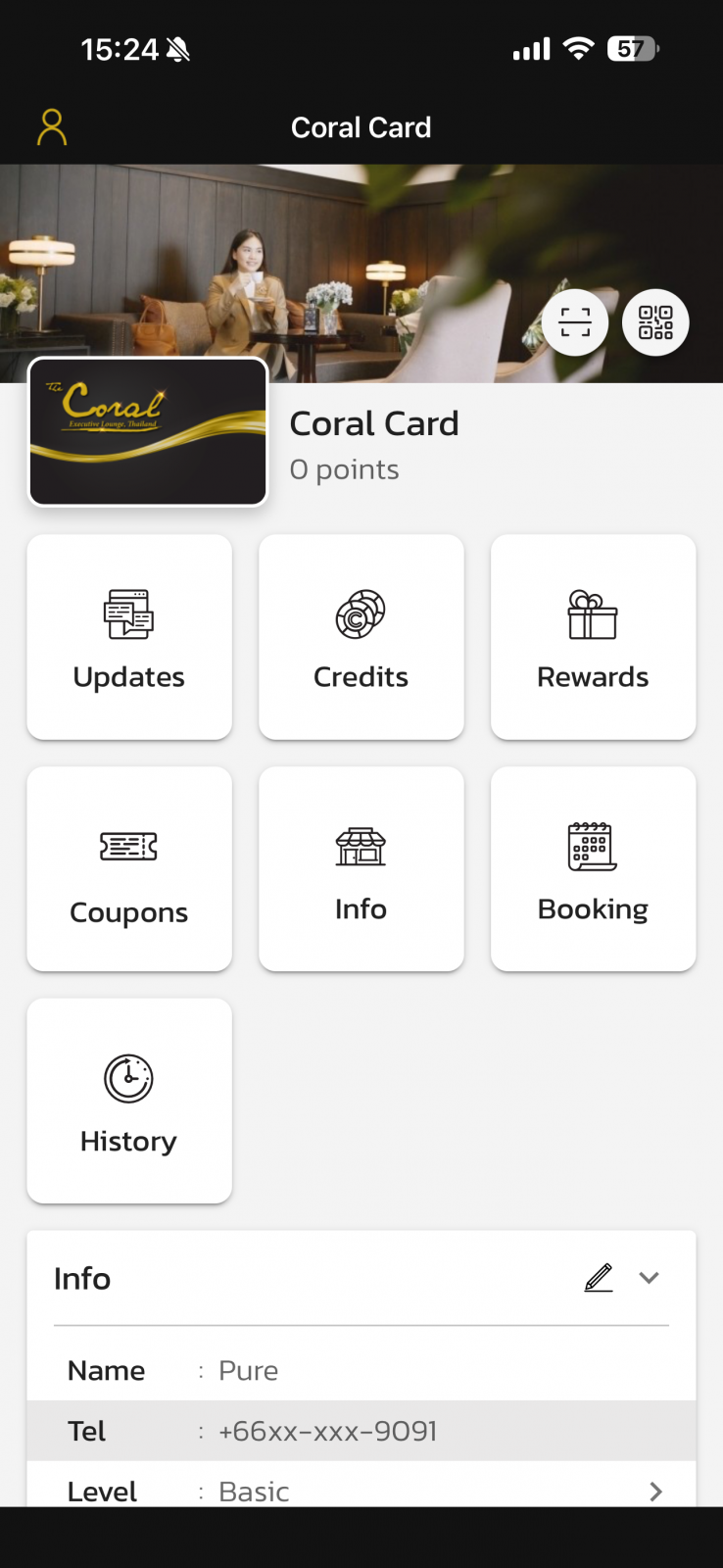The image size is (723, 1568).
Task: Open the Level Basic row
Action: (361, 1491)
